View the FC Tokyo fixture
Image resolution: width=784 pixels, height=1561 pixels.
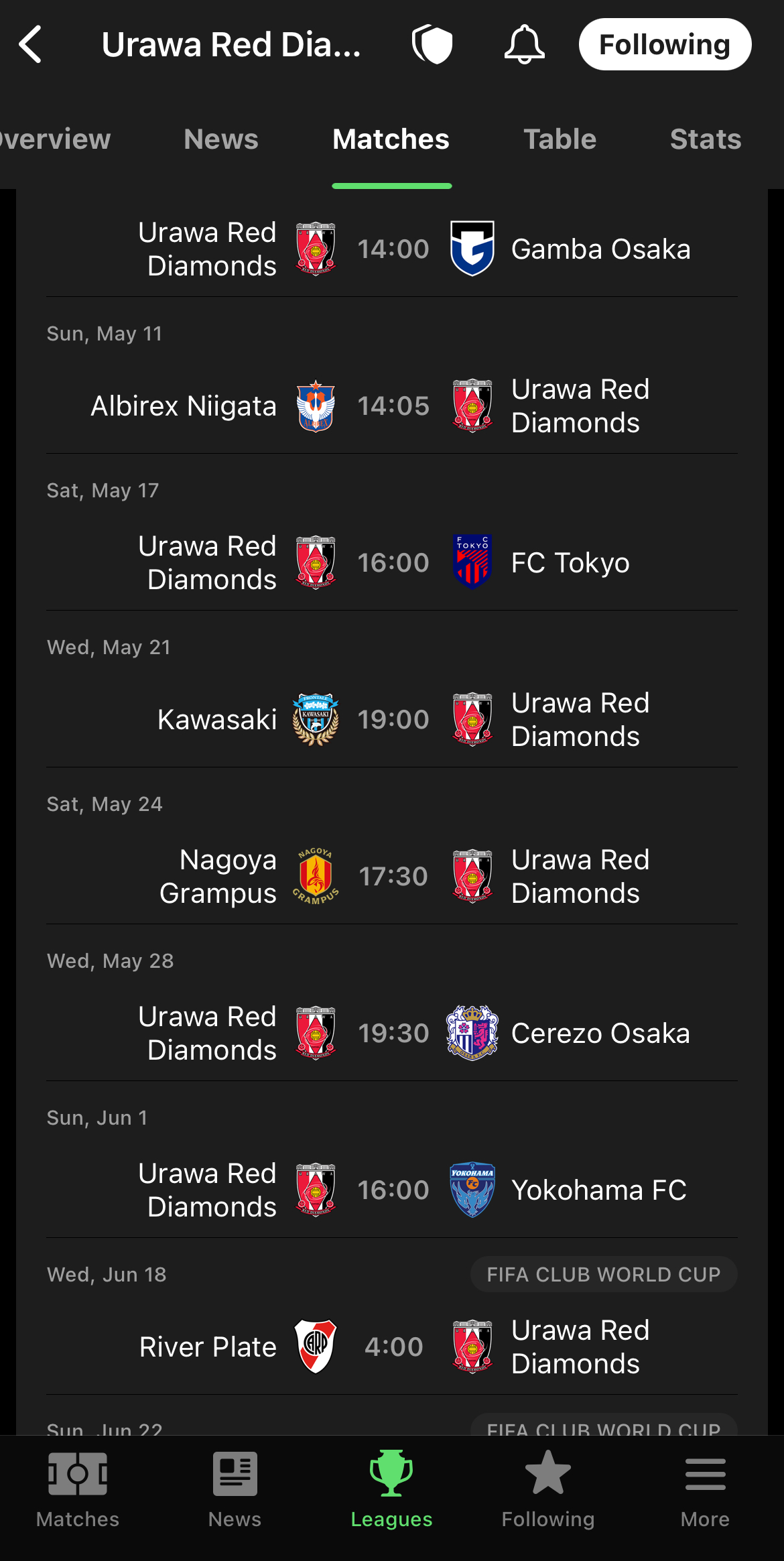393,563
